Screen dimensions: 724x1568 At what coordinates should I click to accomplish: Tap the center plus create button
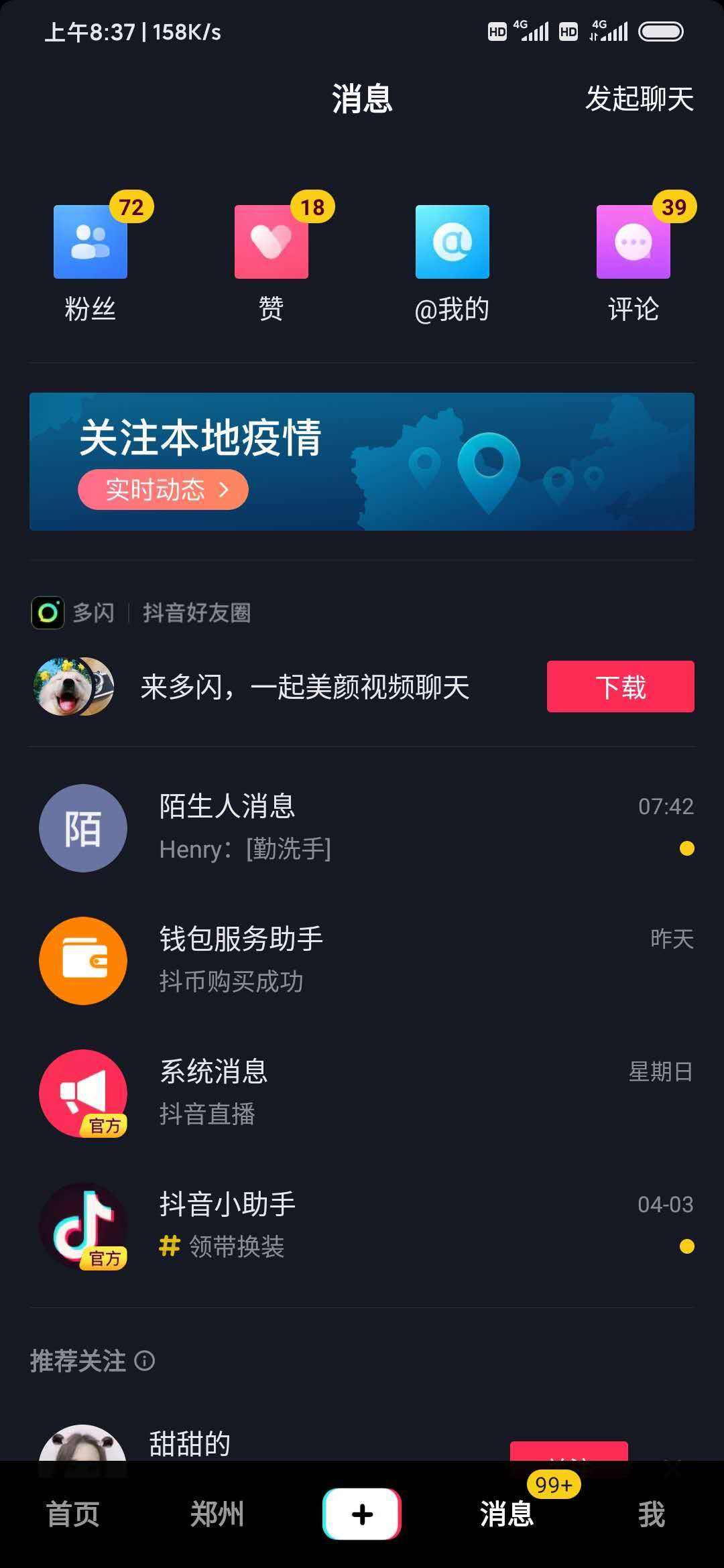tap(361, 1513)
